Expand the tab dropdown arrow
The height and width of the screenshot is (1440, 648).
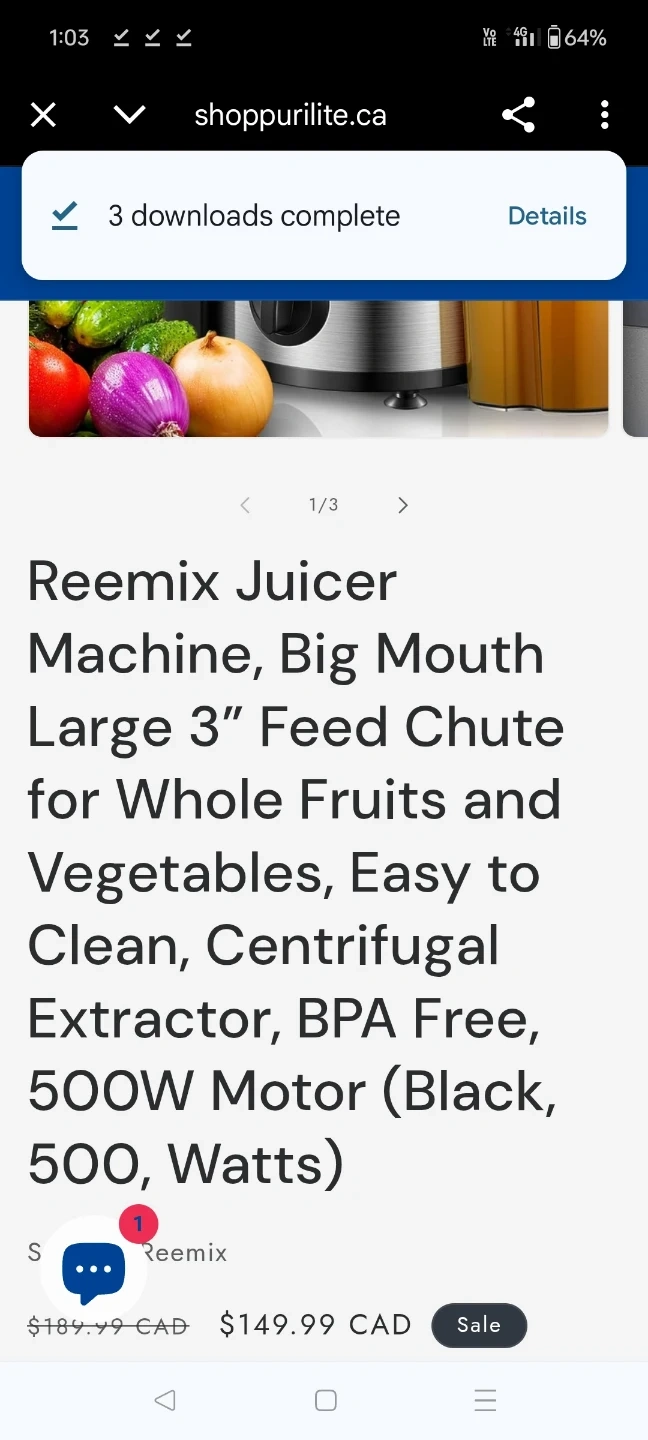click(x=130, y=116)
